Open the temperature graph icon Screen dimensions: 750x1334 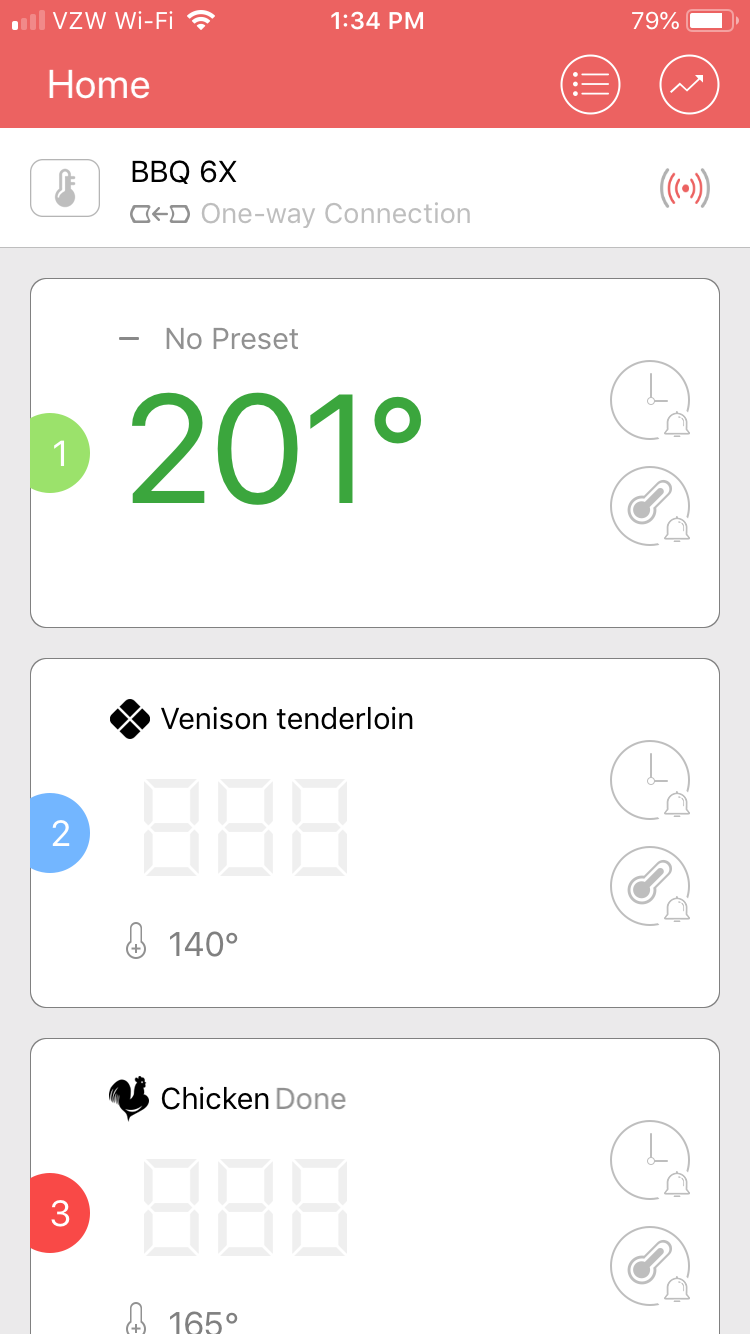(689, 85)
